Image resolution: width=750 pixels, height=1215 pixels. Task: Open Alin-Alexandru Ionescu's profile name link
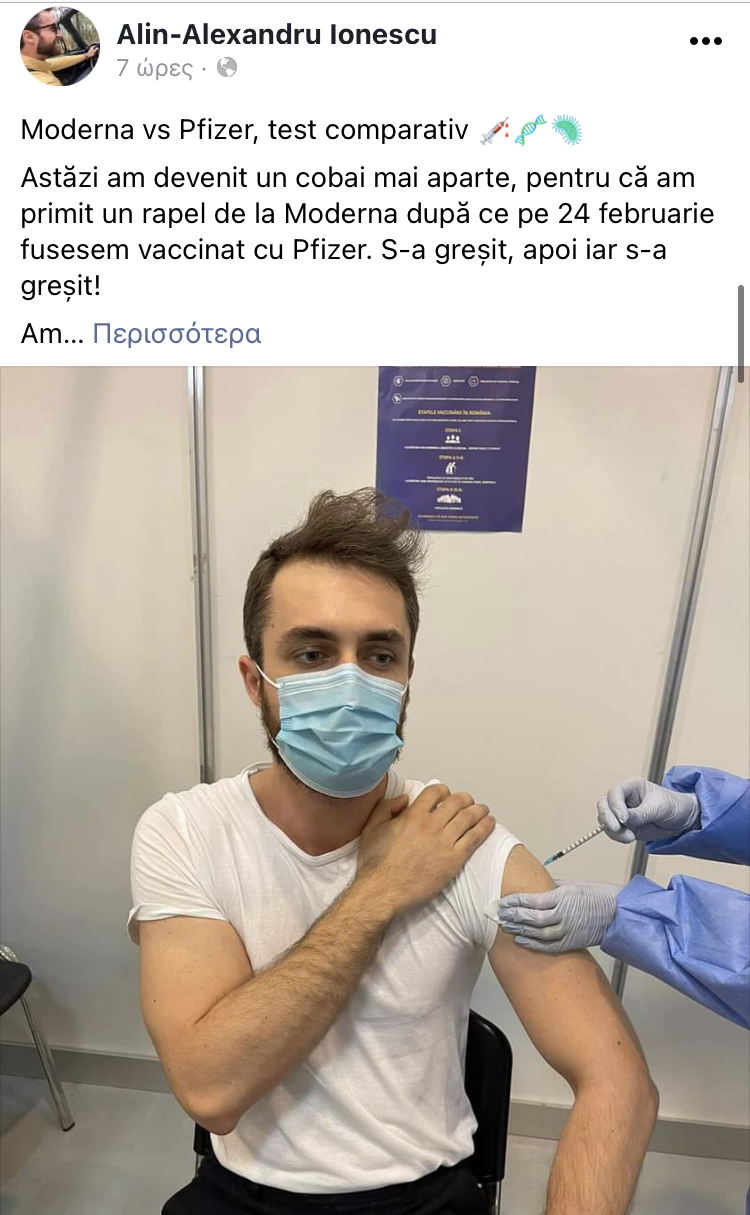pos(276,34)
